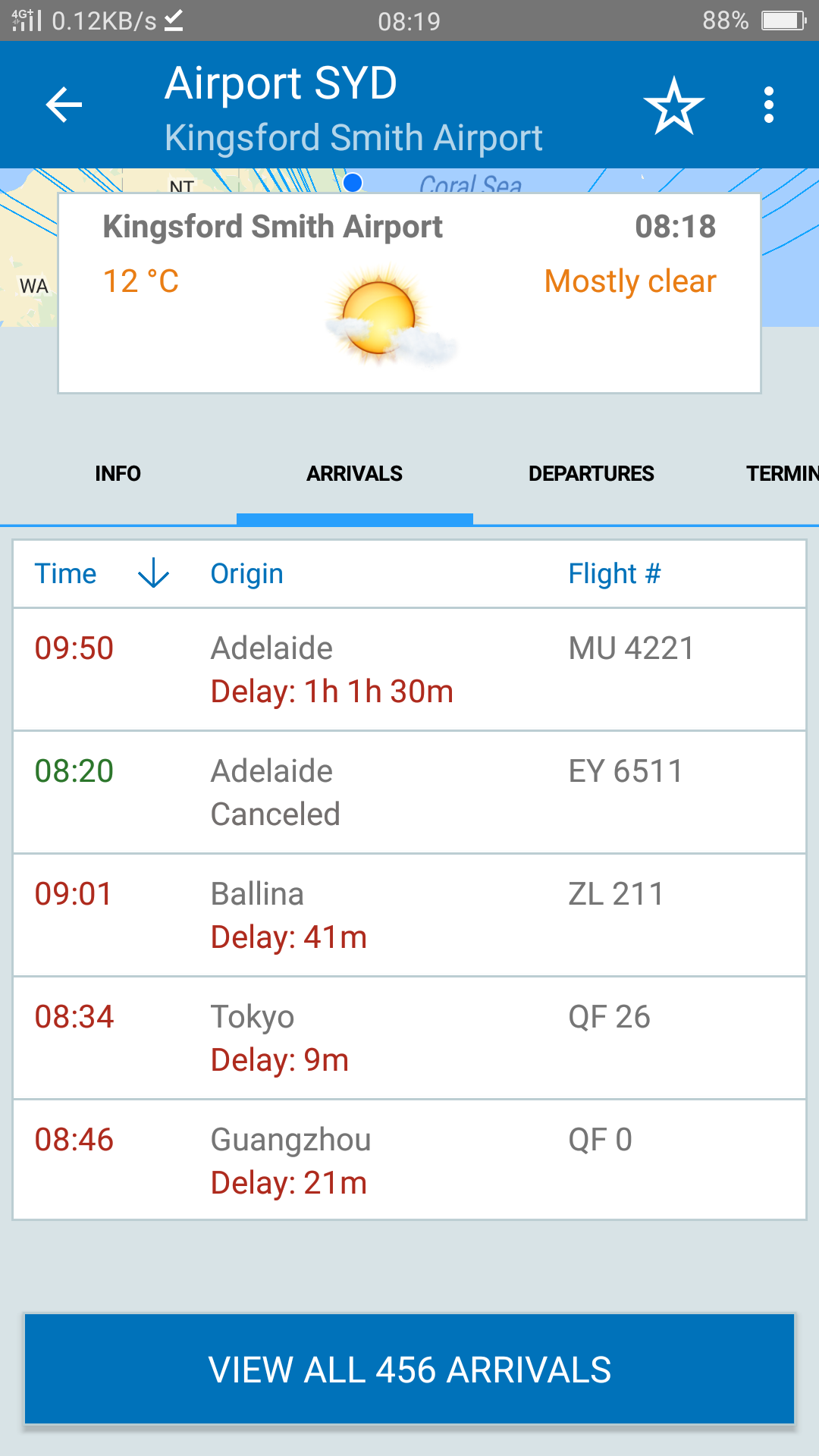Open the Kingsford Smith Airport weather card
The height and width of the screenshot is (1456, 819).
(409, 293)
